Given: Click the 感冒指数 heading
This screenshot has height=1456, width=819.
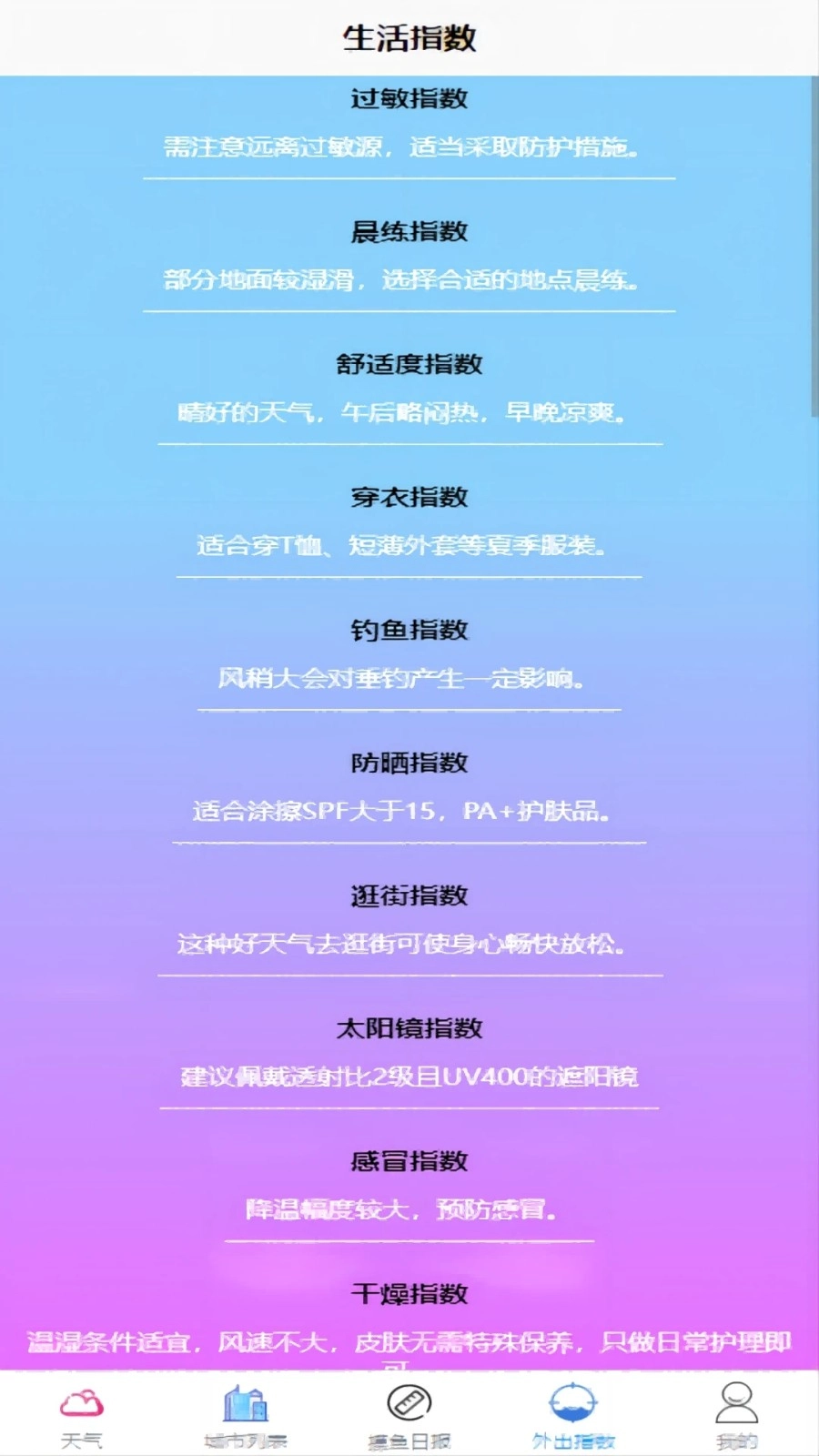Looking at the screenshot, I should point(409,1161).
